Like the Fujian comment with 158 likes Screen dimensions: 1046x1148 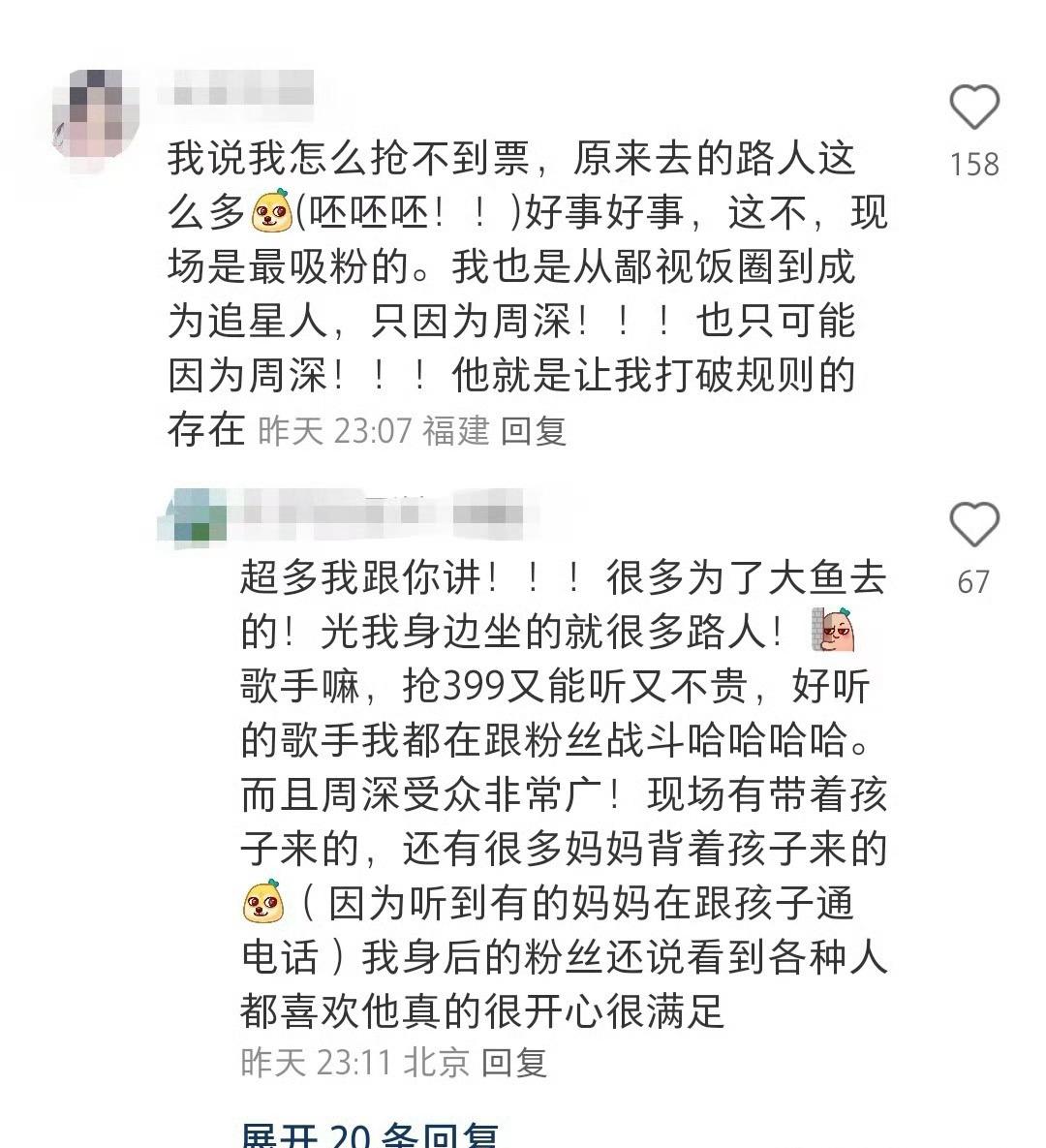click(973, 108)
